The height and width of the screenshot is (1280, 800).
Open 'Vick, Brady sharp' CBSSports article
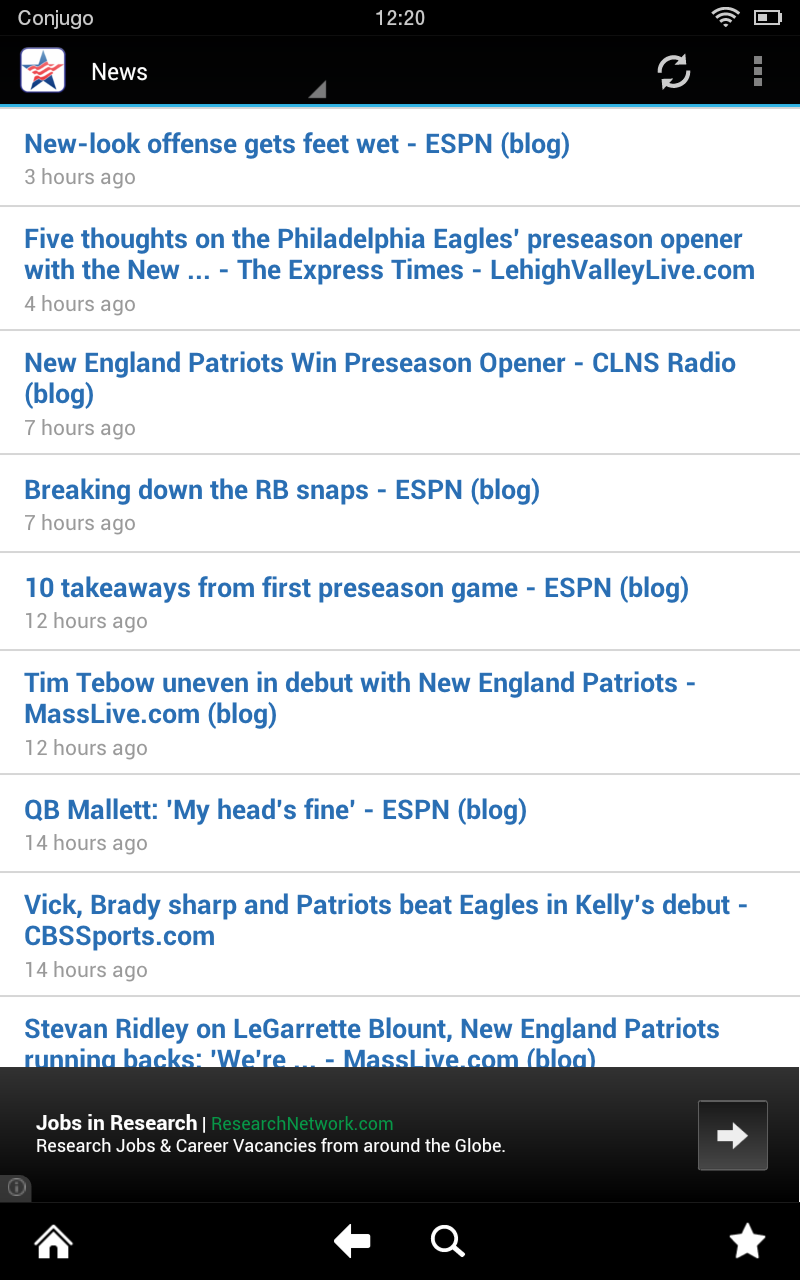point(385,921)
